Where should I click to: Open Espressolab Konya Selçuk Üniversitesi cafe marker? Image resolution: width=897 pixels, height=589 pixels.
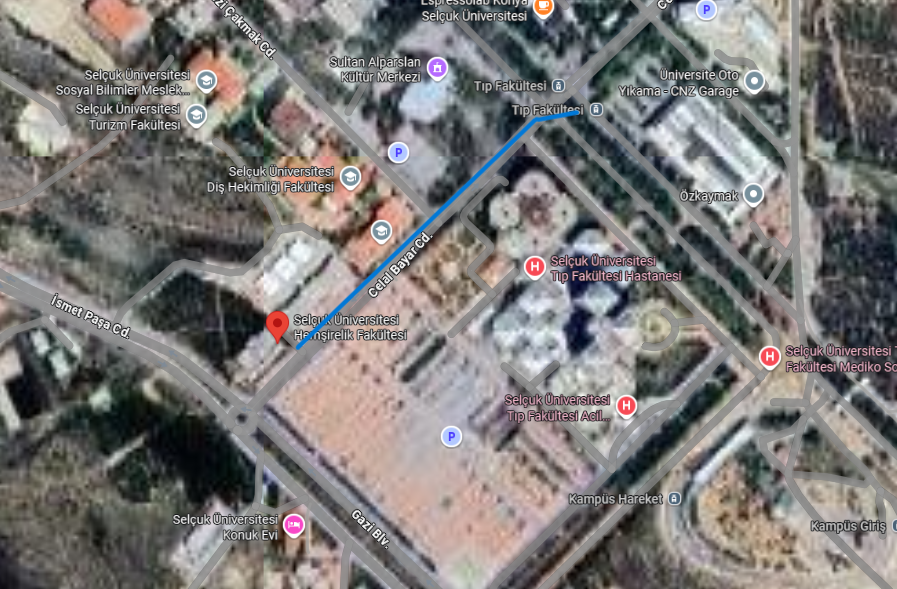point(542,8)
